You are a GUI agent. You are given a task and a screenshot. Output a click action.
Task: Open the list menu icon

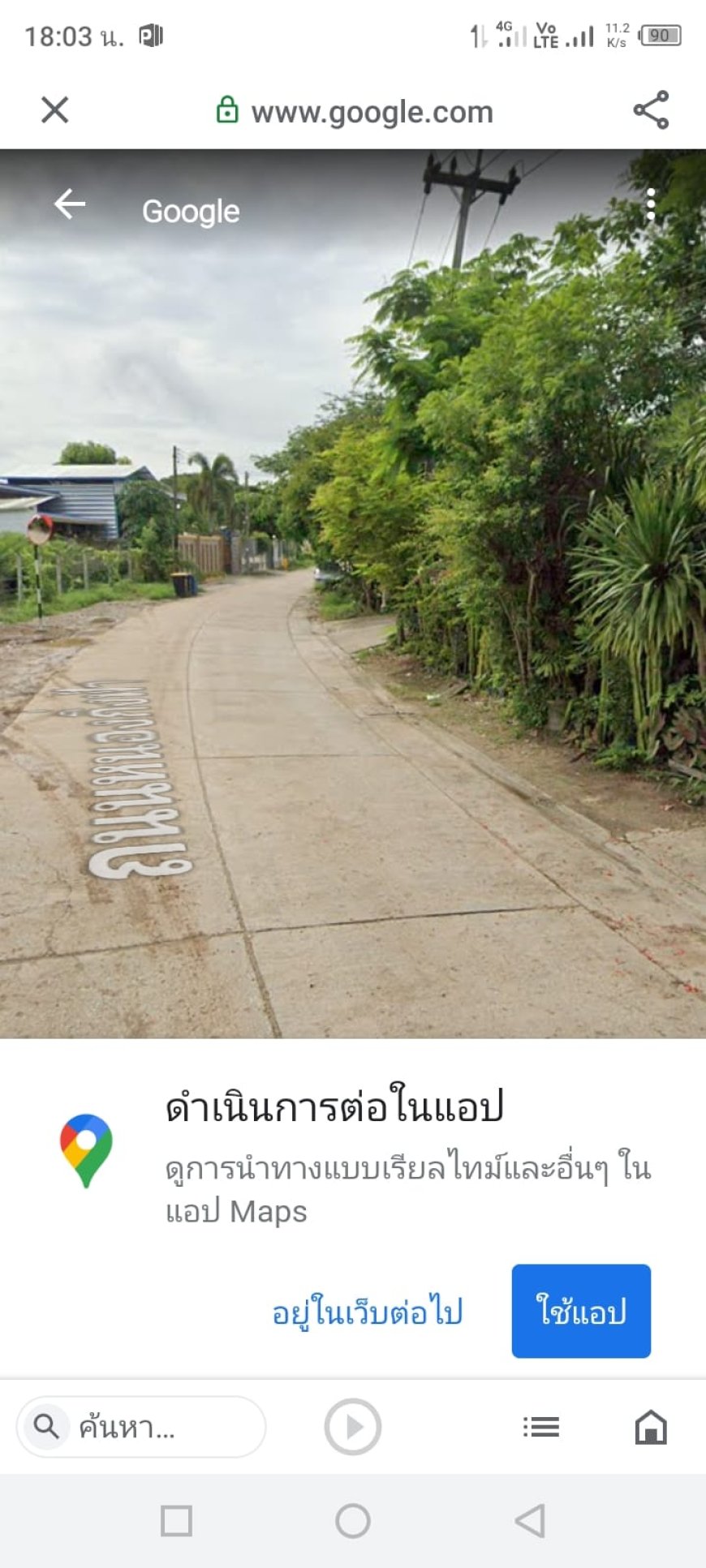pos(541,1427)
